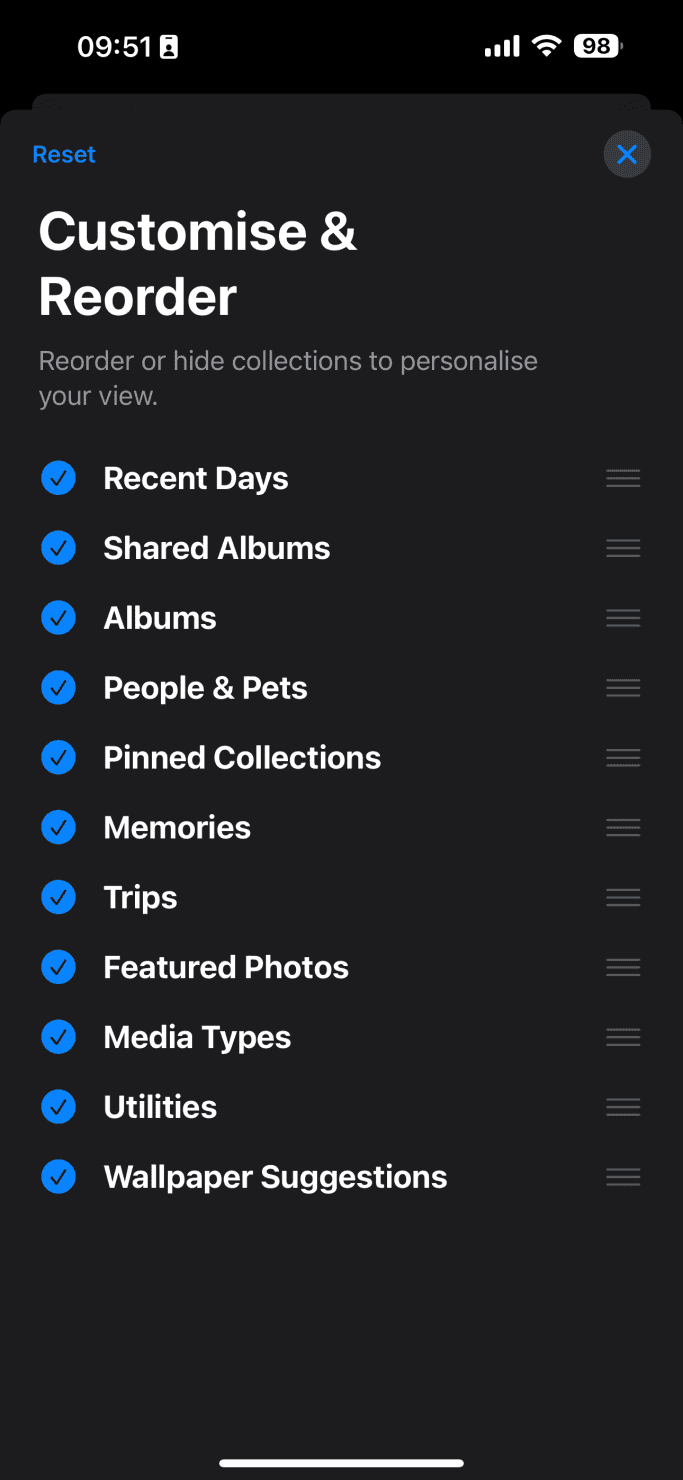The width and height of the screenshot is (683, 1480).
Task: Untick Featured Photos
Action: 59,967
